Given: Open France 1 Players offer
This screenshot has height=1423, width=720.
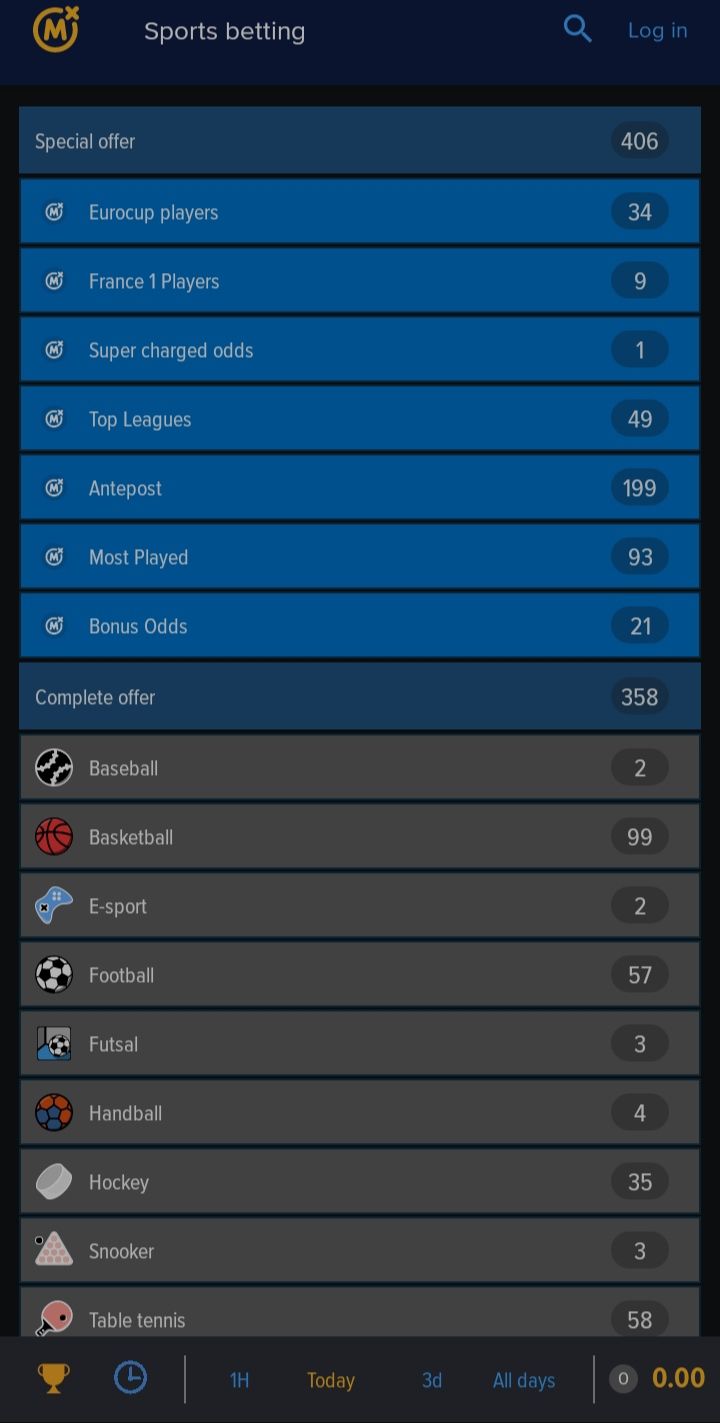Looking at the screenshot, I should [x=359, y=281].
